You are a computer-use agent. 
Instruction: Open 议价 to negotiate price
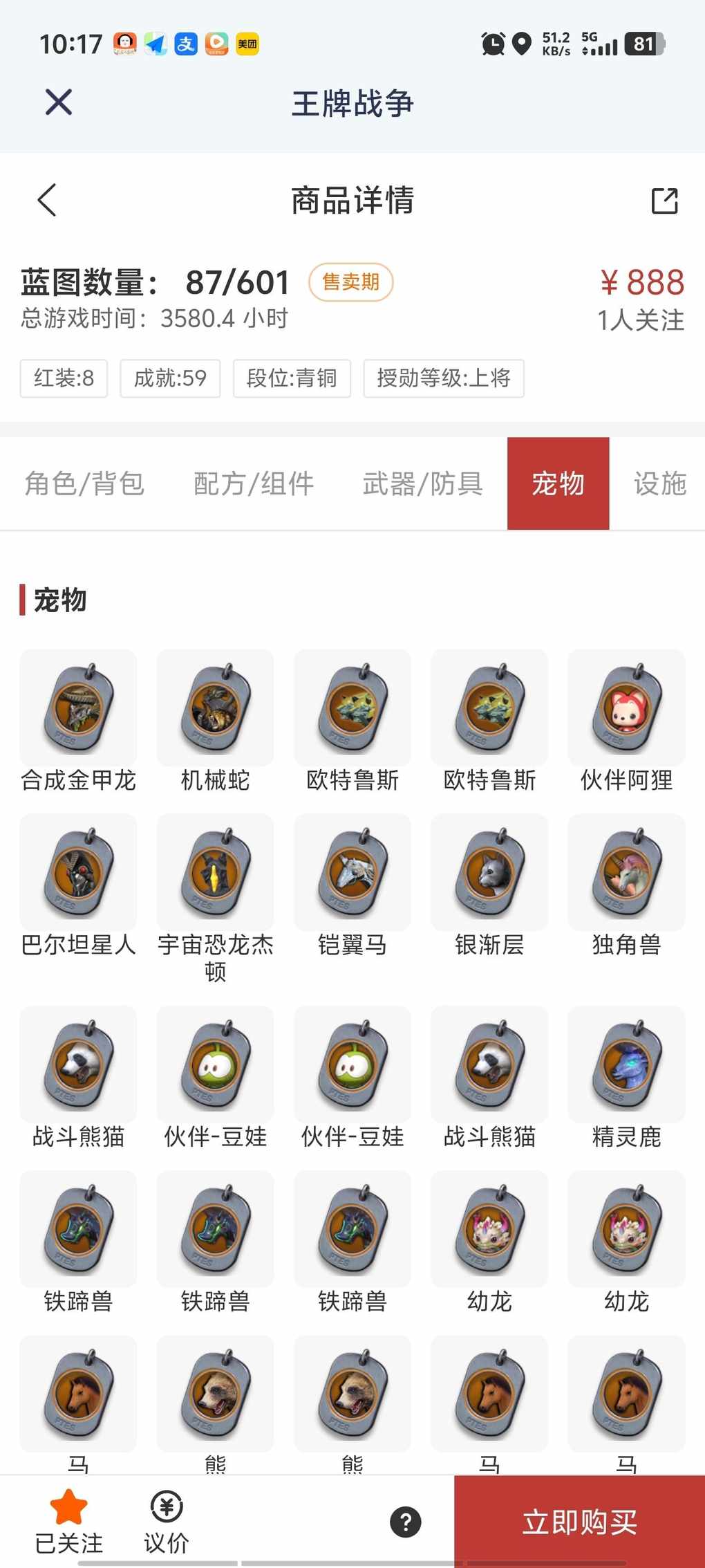click(167, 1522)
